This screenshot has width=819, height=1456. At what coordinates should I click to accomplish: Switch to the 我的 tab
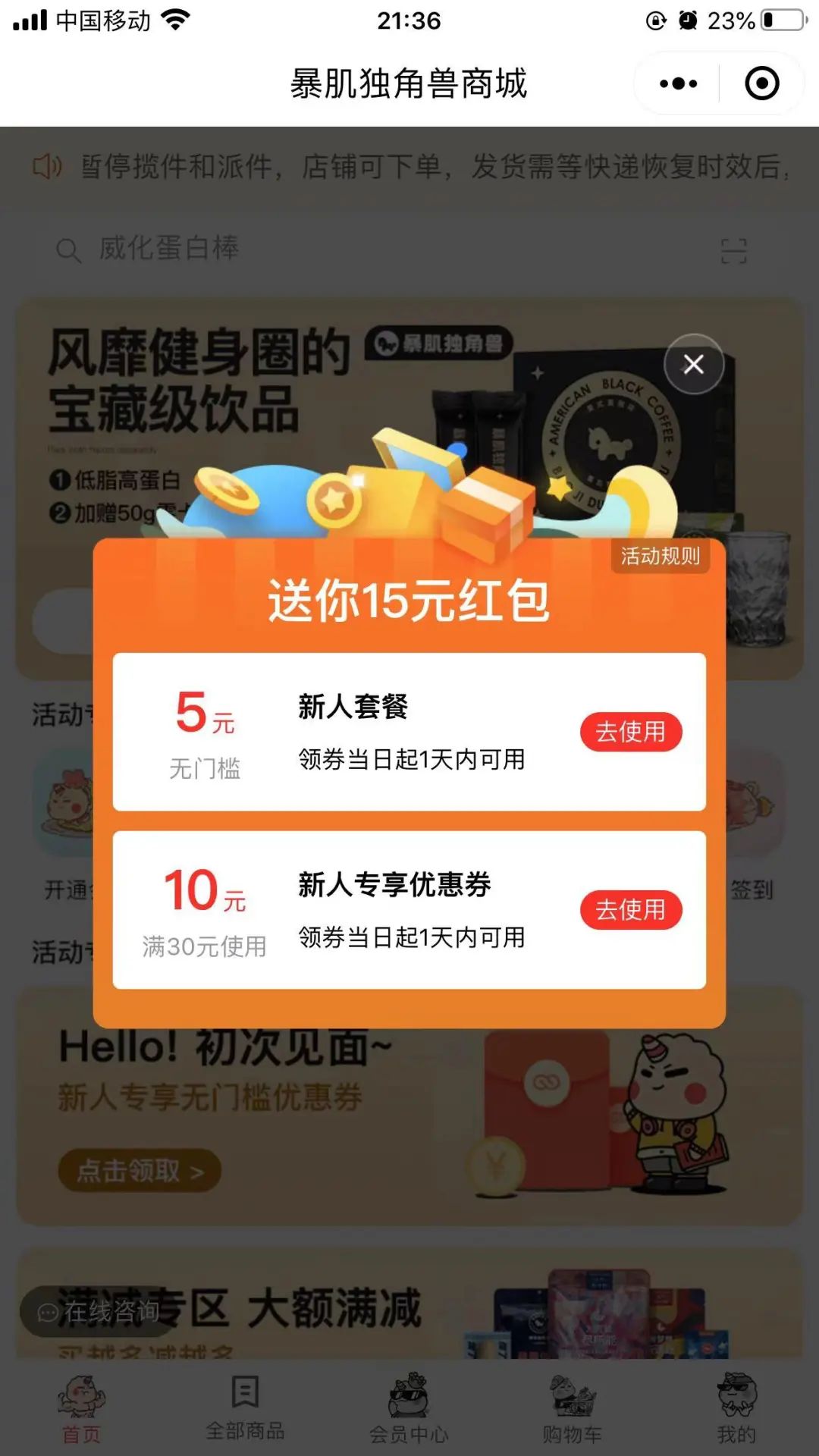tap(736, 1410)
